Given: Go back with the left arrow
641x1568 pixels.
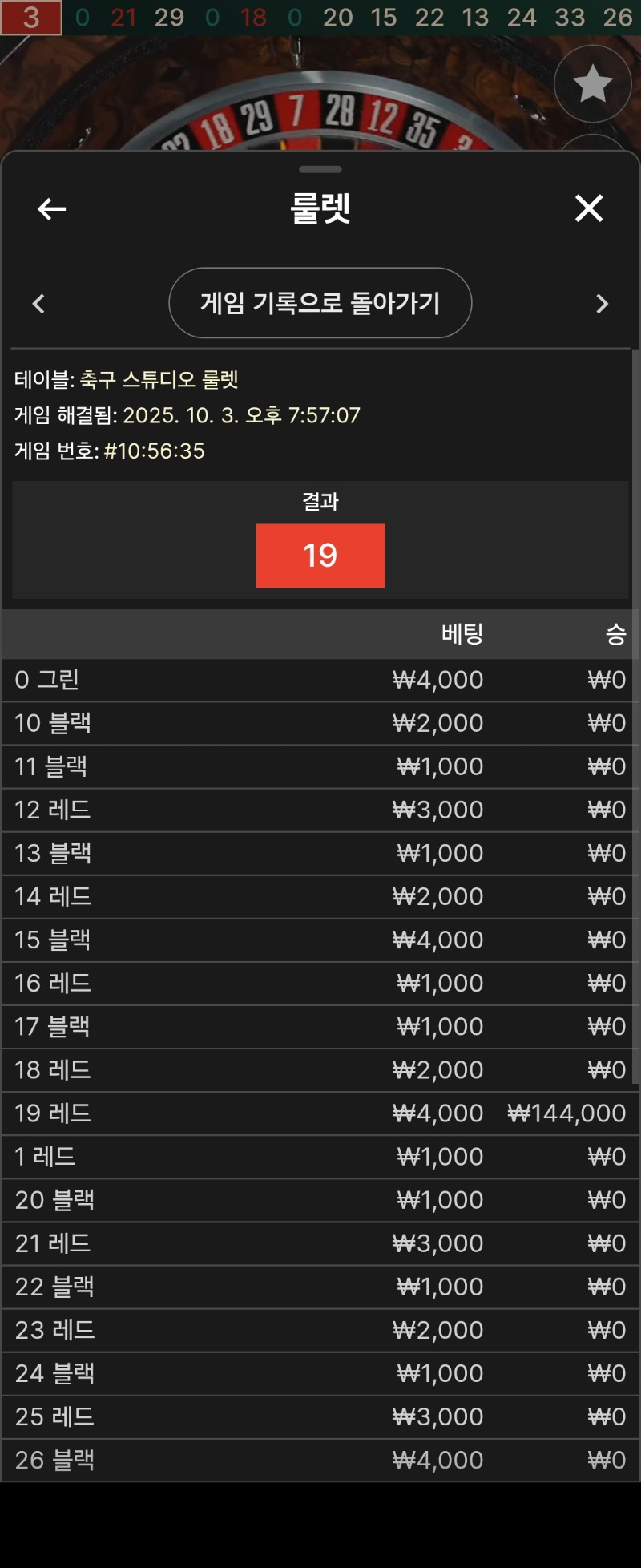Looking at the screenshot, I should [x=51, y=209].
